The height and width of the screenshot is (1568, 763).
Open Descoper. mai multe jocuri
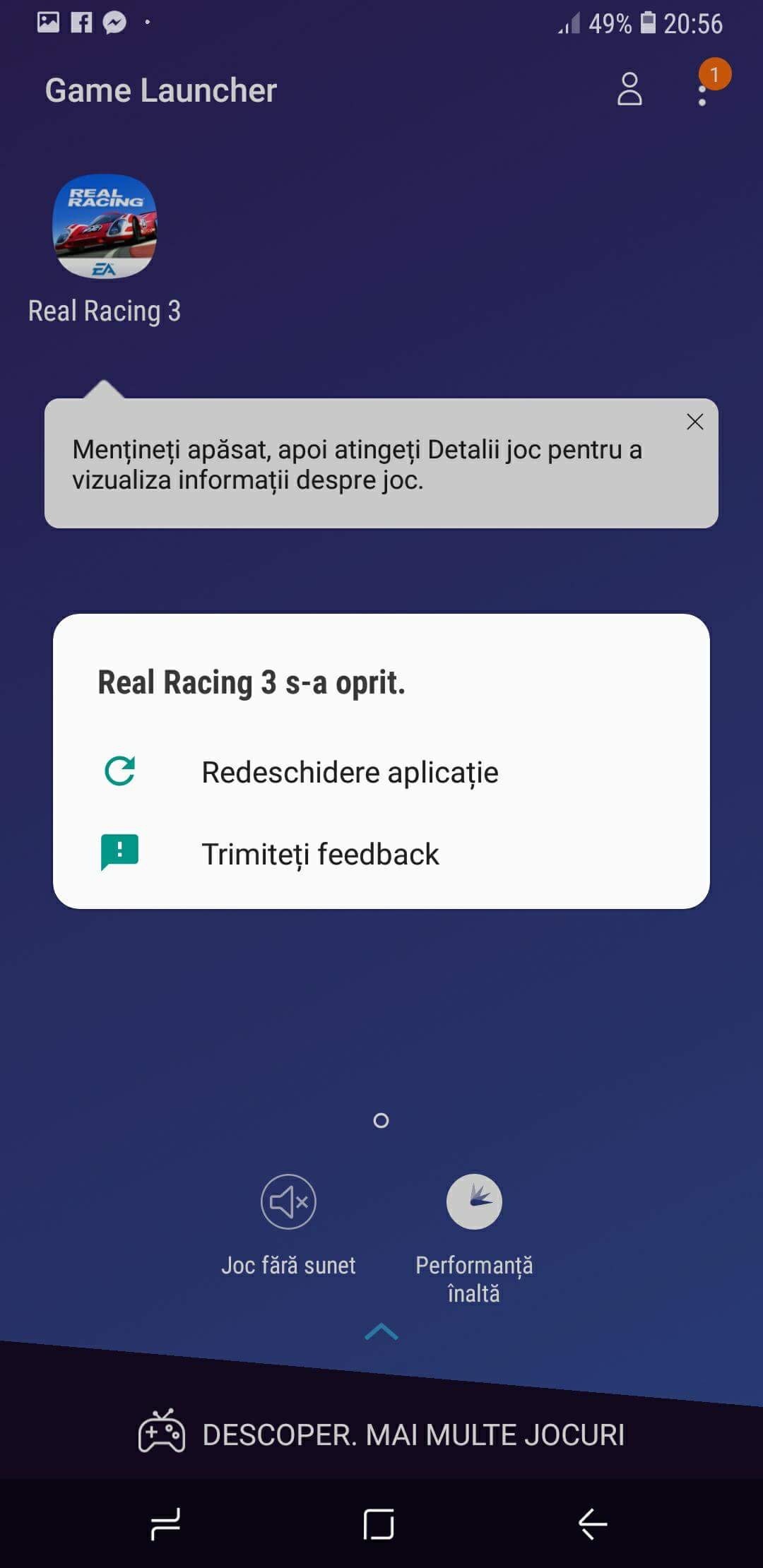click(381, 1434)
